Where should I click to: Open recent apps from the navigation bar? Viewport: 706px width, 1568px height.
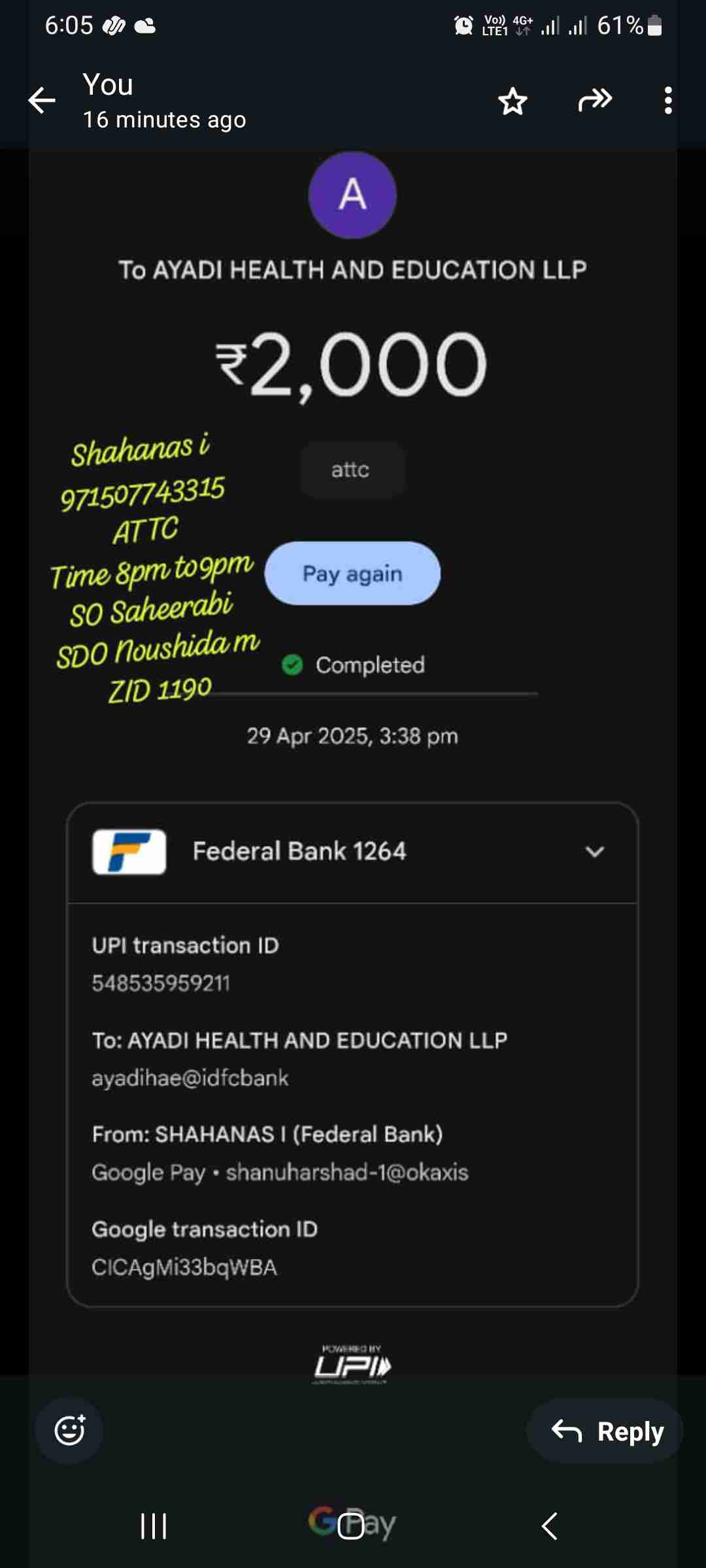click(x=154, y=1526)
